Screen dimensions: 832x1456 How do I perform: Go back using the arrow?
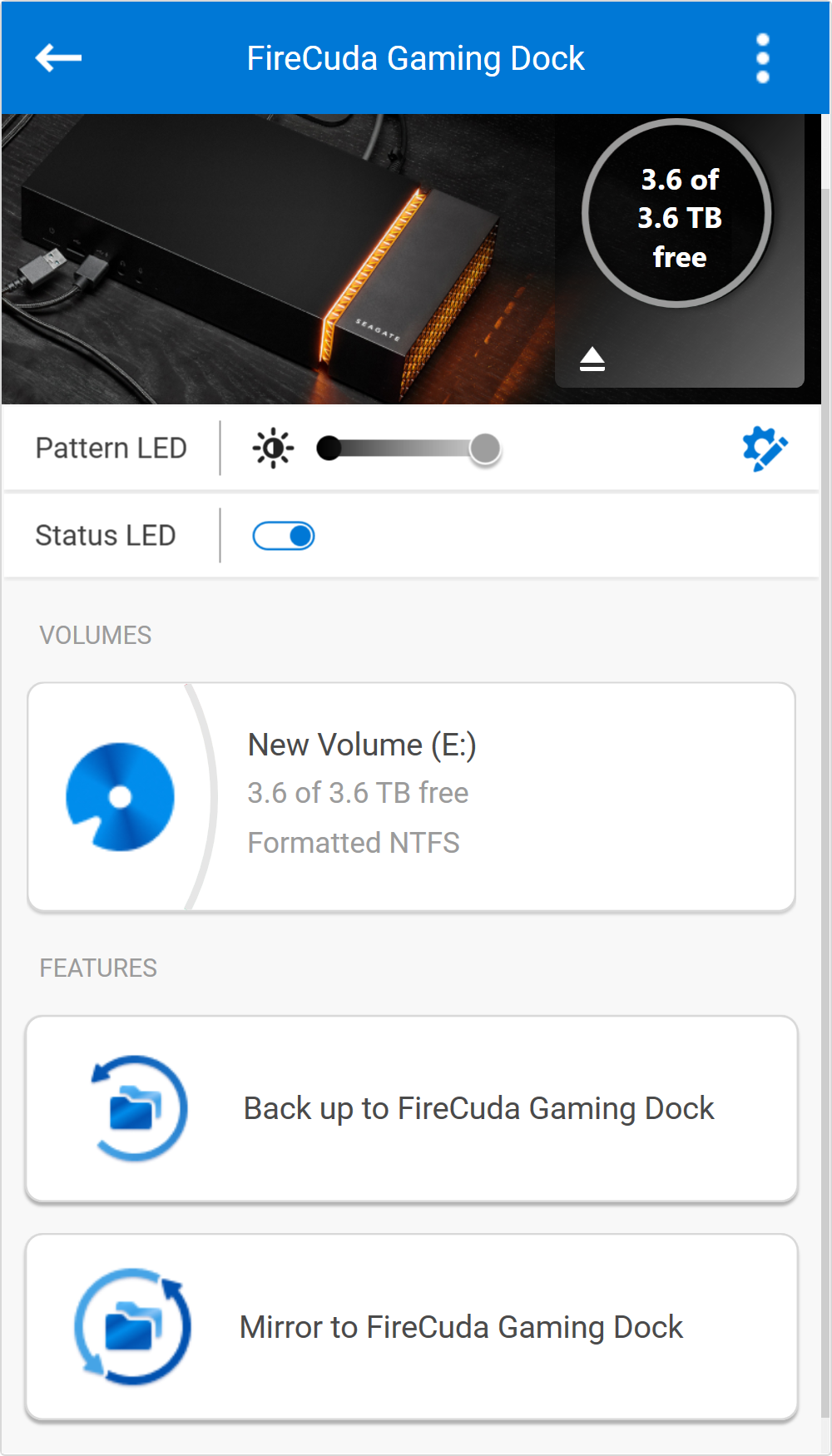(x=58, y=58)
